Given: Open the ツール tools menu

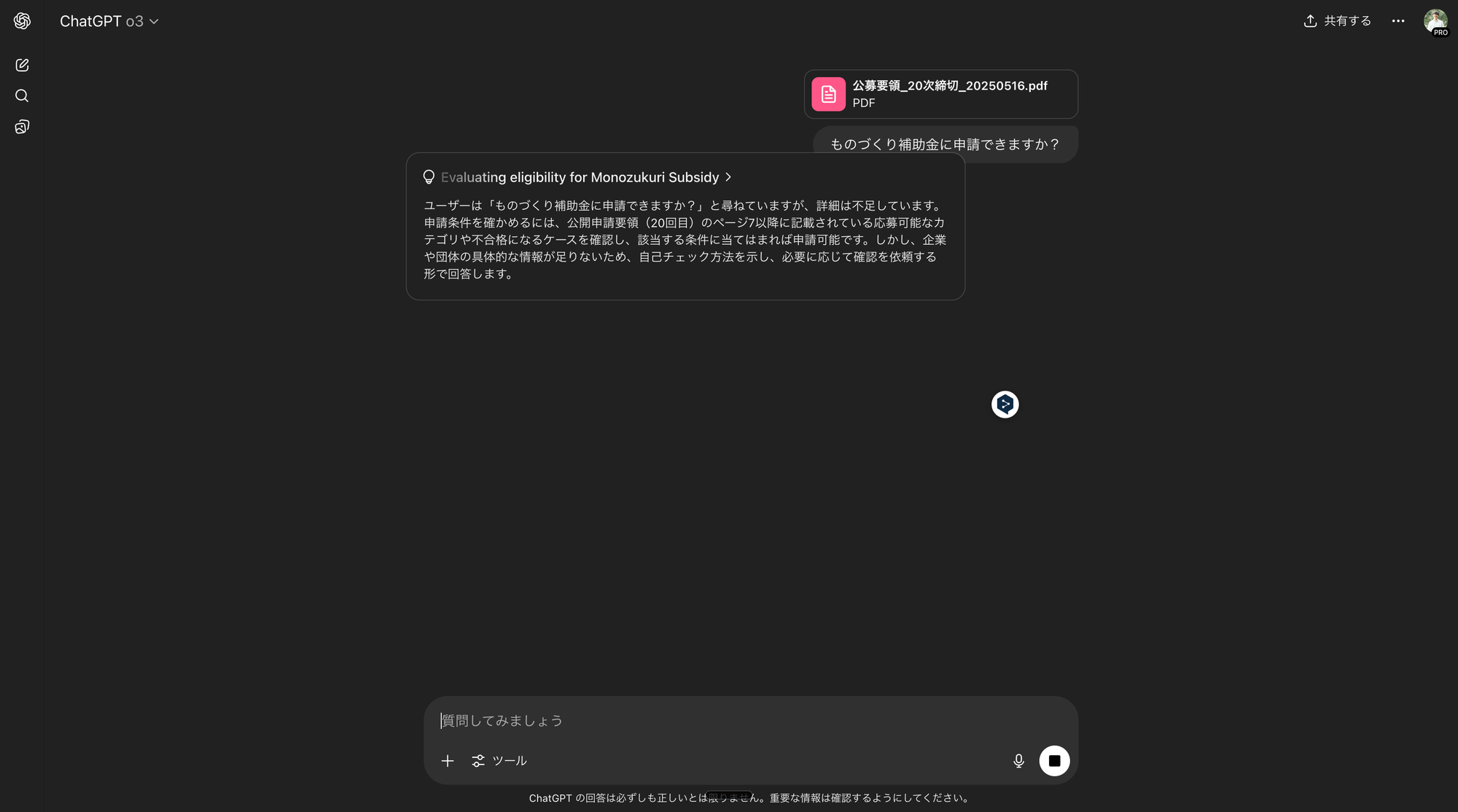Looking at the screenshot, I should (x=499, y=760).
